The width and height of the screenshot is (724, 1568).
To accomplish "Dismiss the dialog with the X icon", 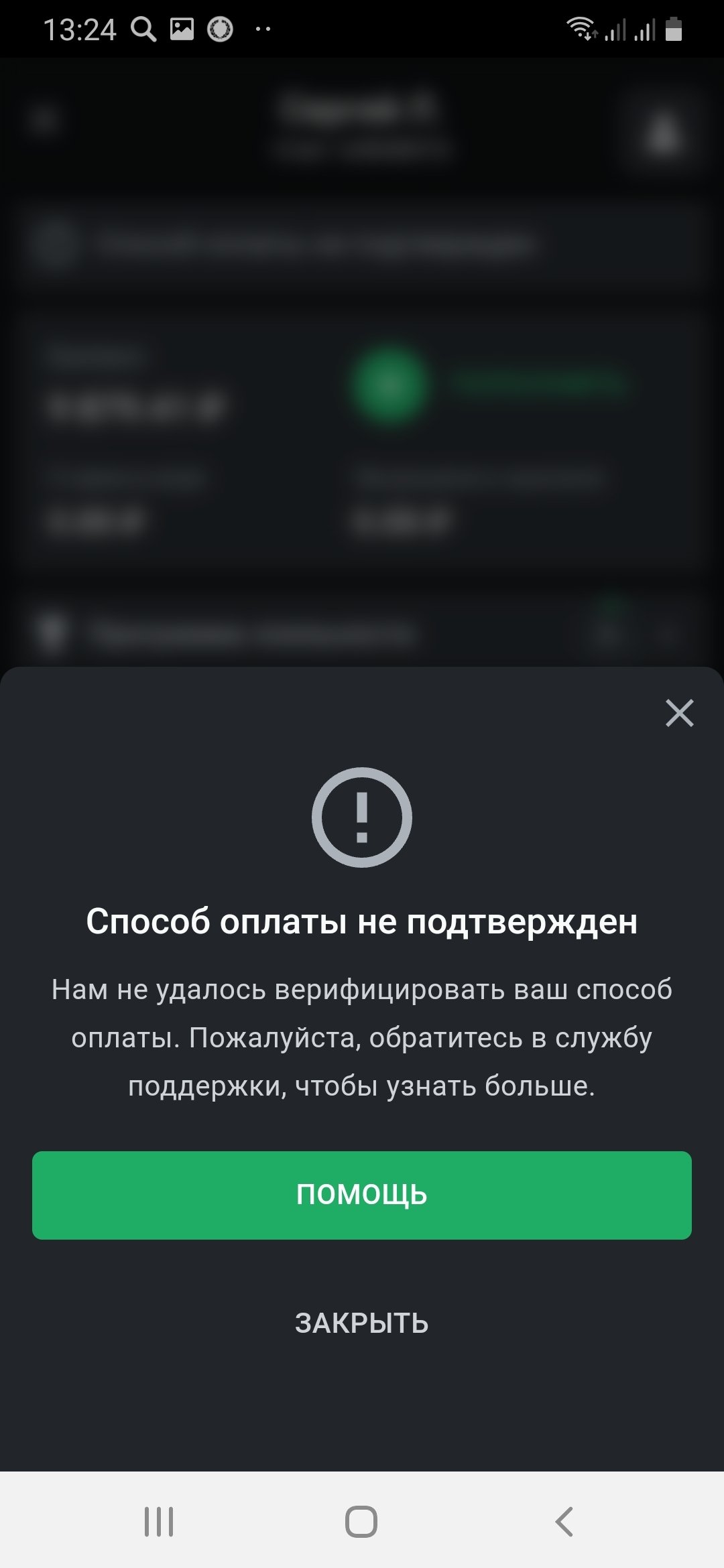I will [x=679, y=713].
